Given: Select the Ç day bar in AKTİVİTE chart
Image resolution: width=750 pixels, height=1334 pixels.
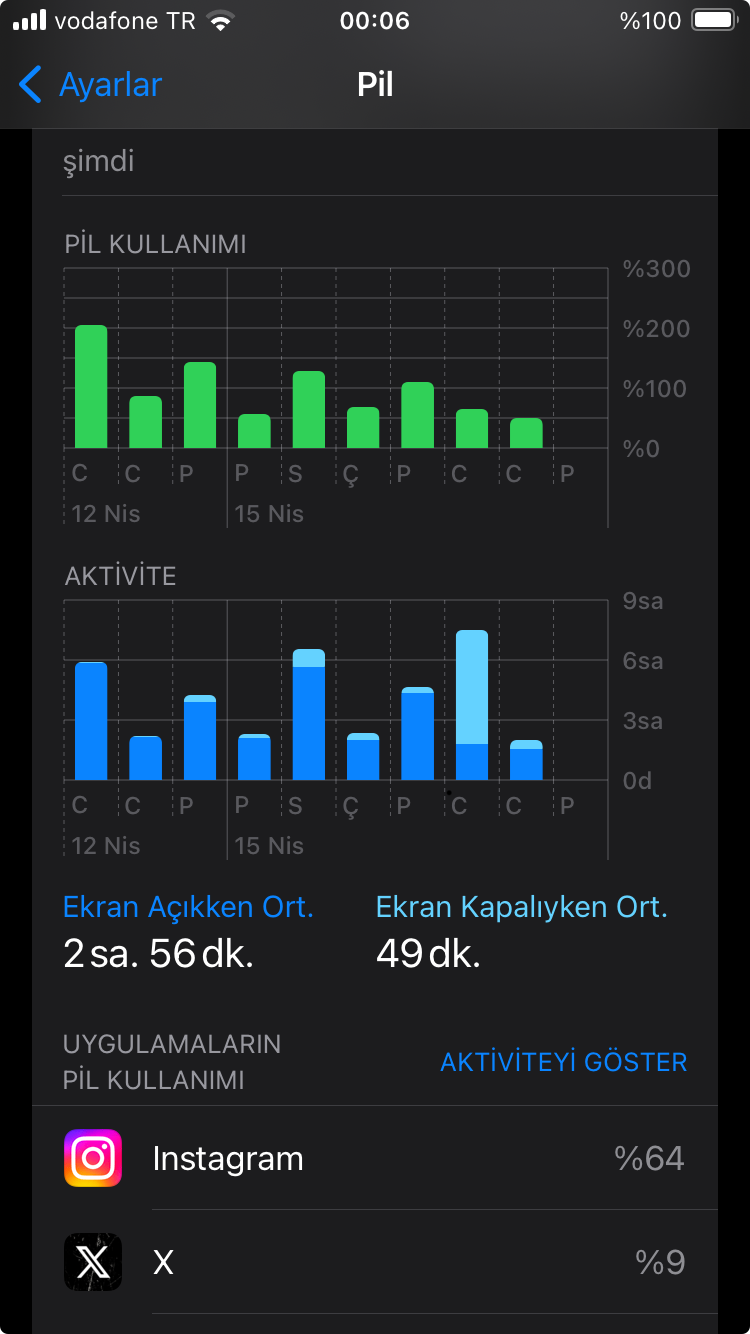Looking at the screenshot, I should pyautogui.click(x=363, y=757).
